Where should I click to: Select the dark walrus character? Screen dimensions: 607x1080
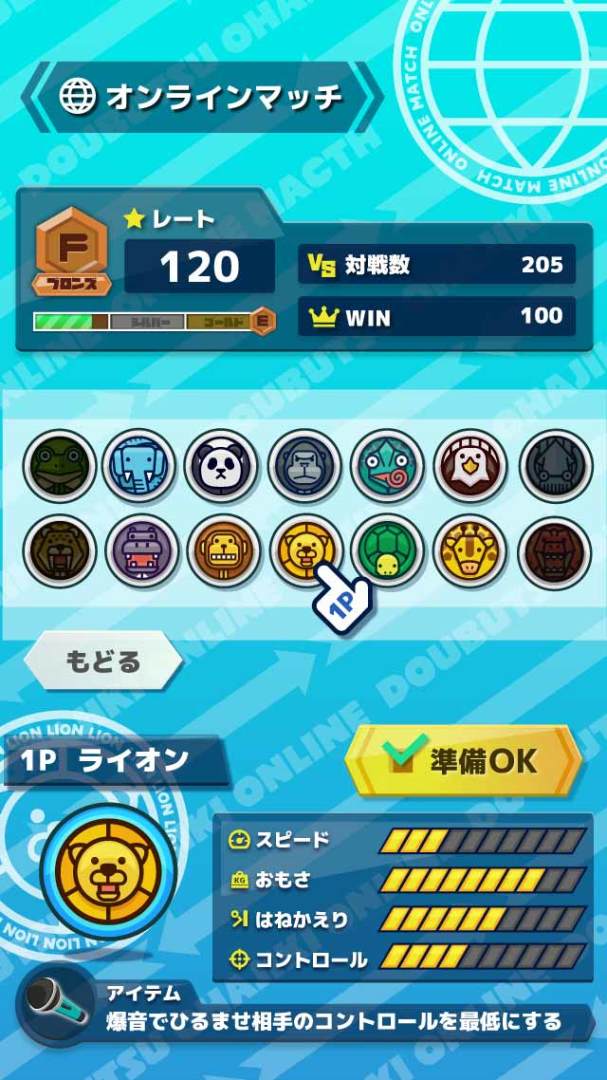(x=59, y=551)
